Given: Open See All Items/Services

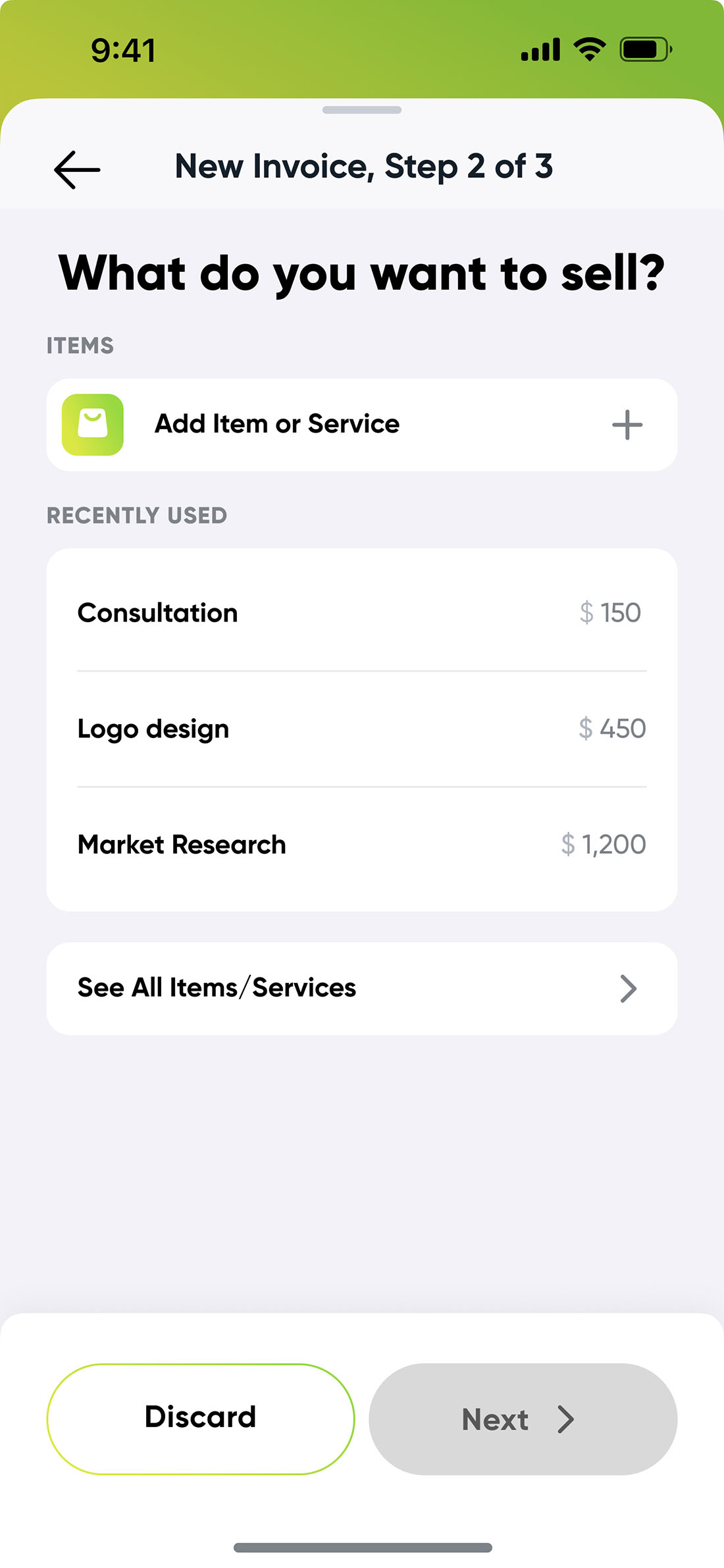Looking at the screenshot, I should coord(362,988).
